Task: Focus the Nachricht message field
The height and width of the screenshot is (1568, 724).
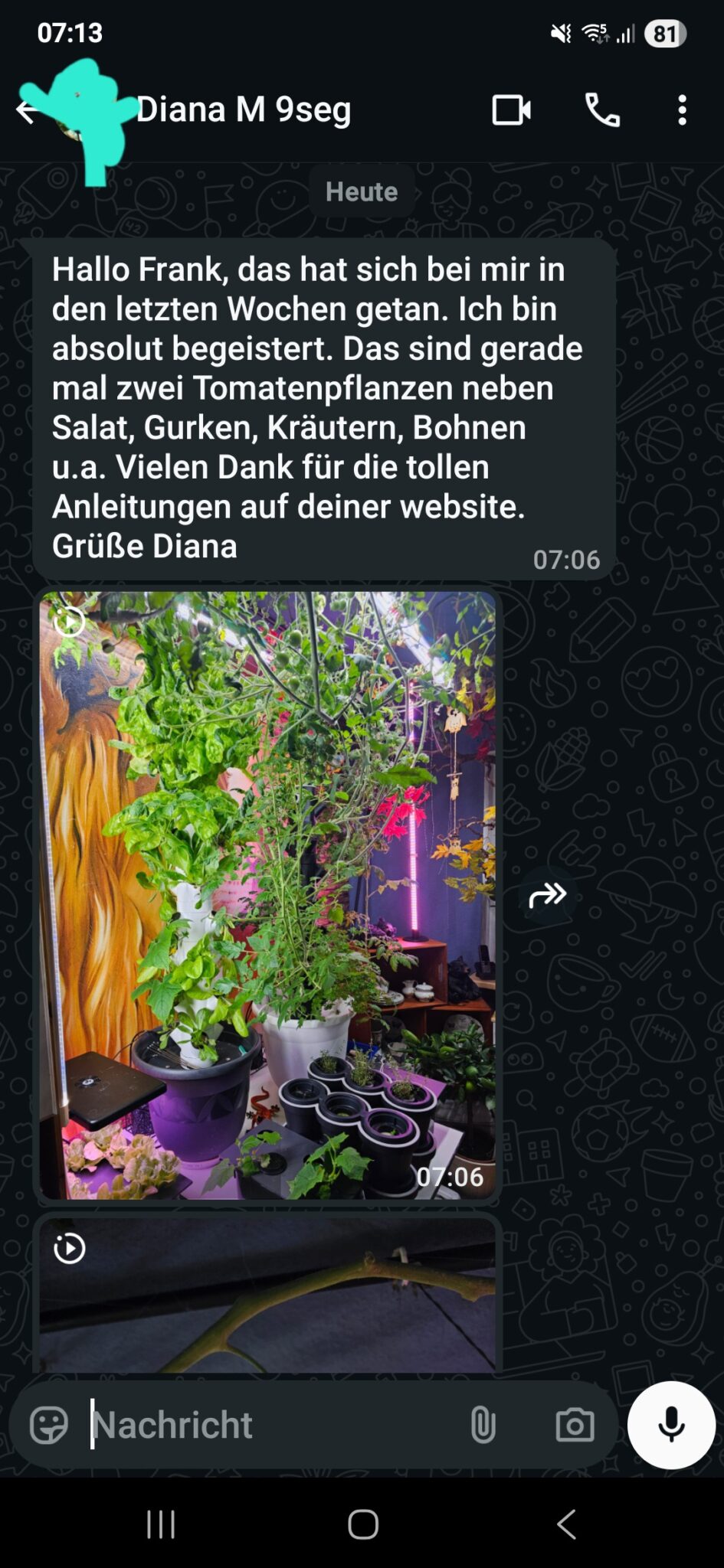Action: [x=268, y=1425]
